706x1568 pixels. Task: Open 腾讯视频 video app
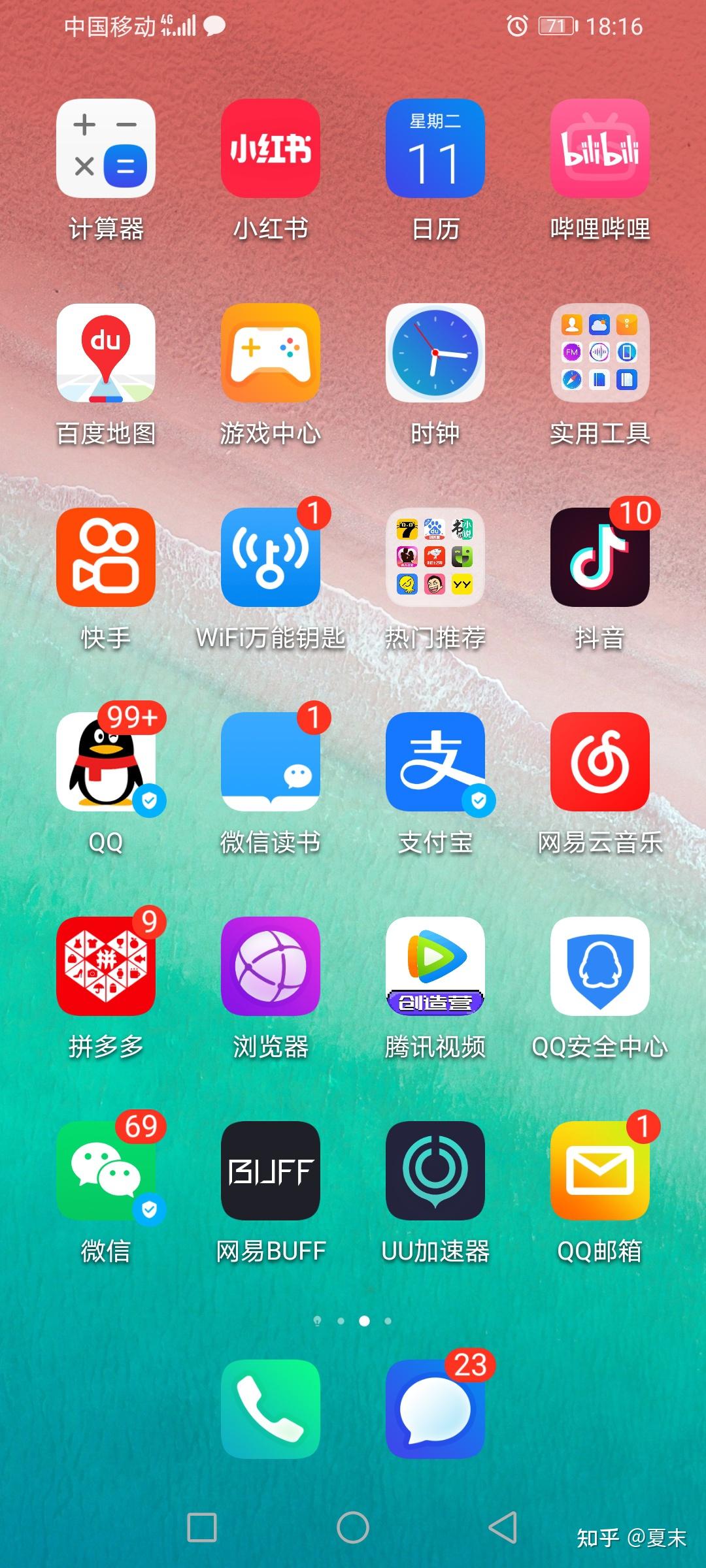pos(434,967)
